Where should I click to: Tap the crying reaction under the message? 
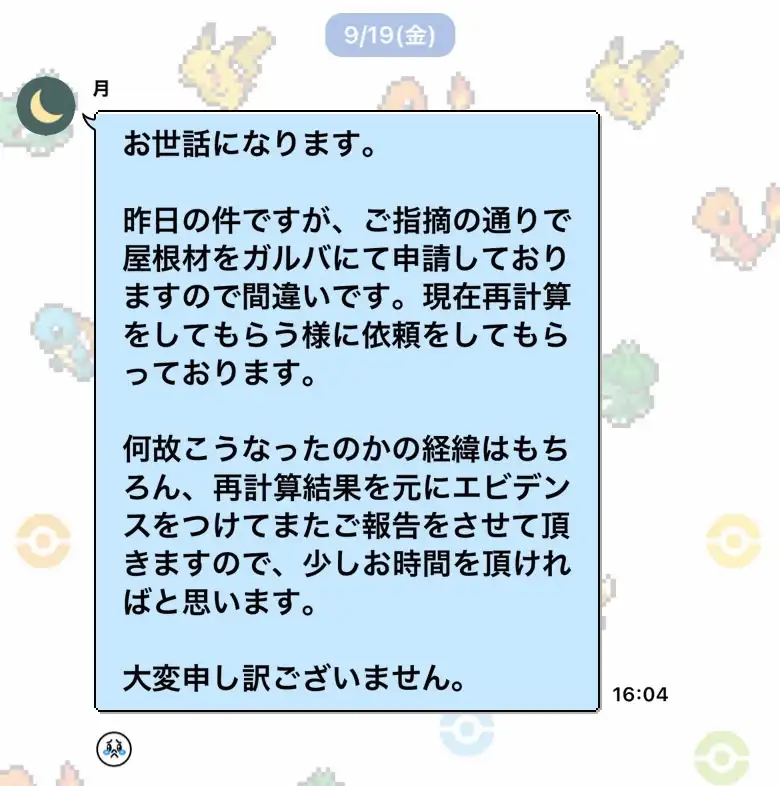[x=114, y=748]
